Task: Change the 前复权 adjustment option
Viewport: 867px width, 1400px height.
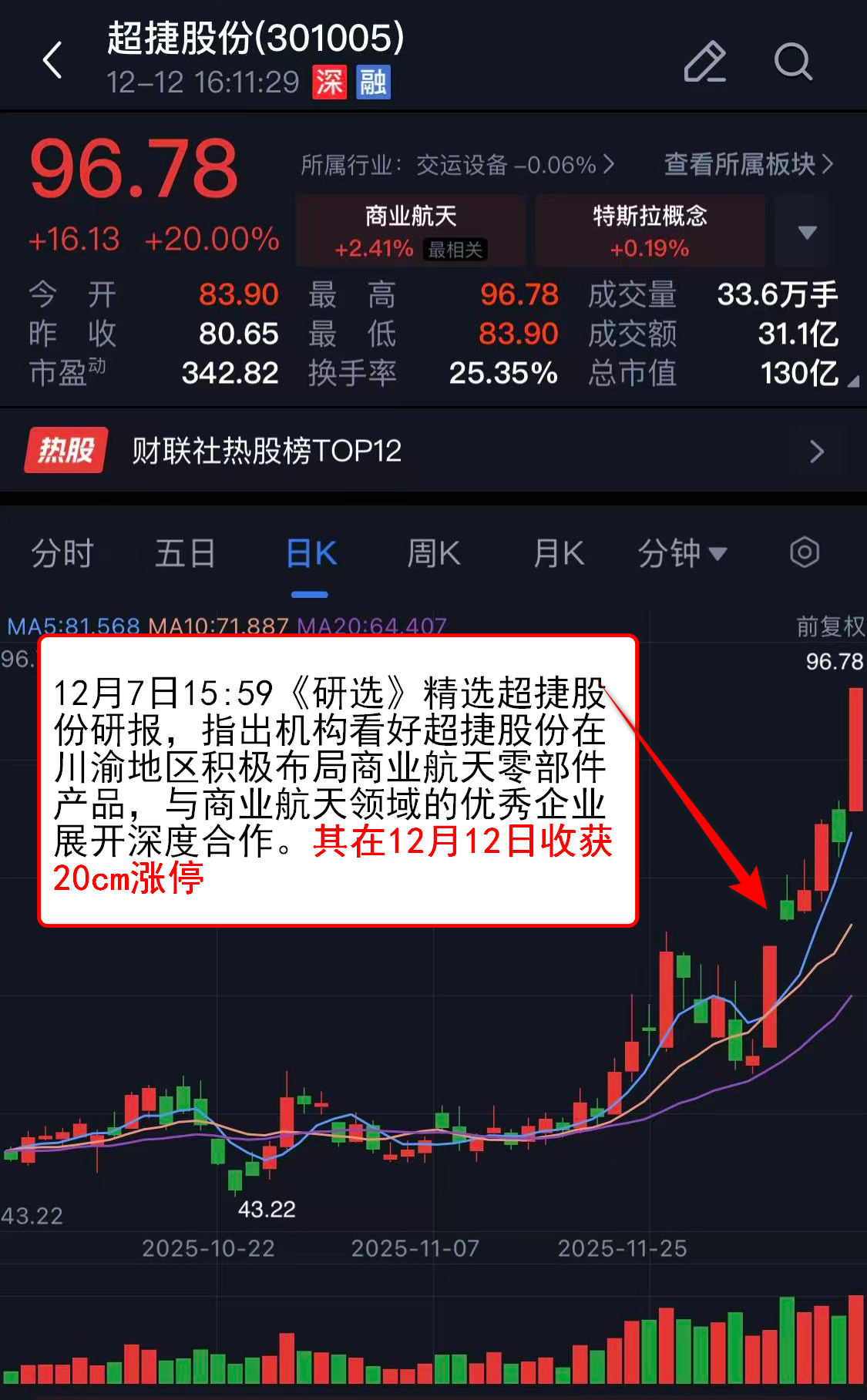Action: coord(829,626)
